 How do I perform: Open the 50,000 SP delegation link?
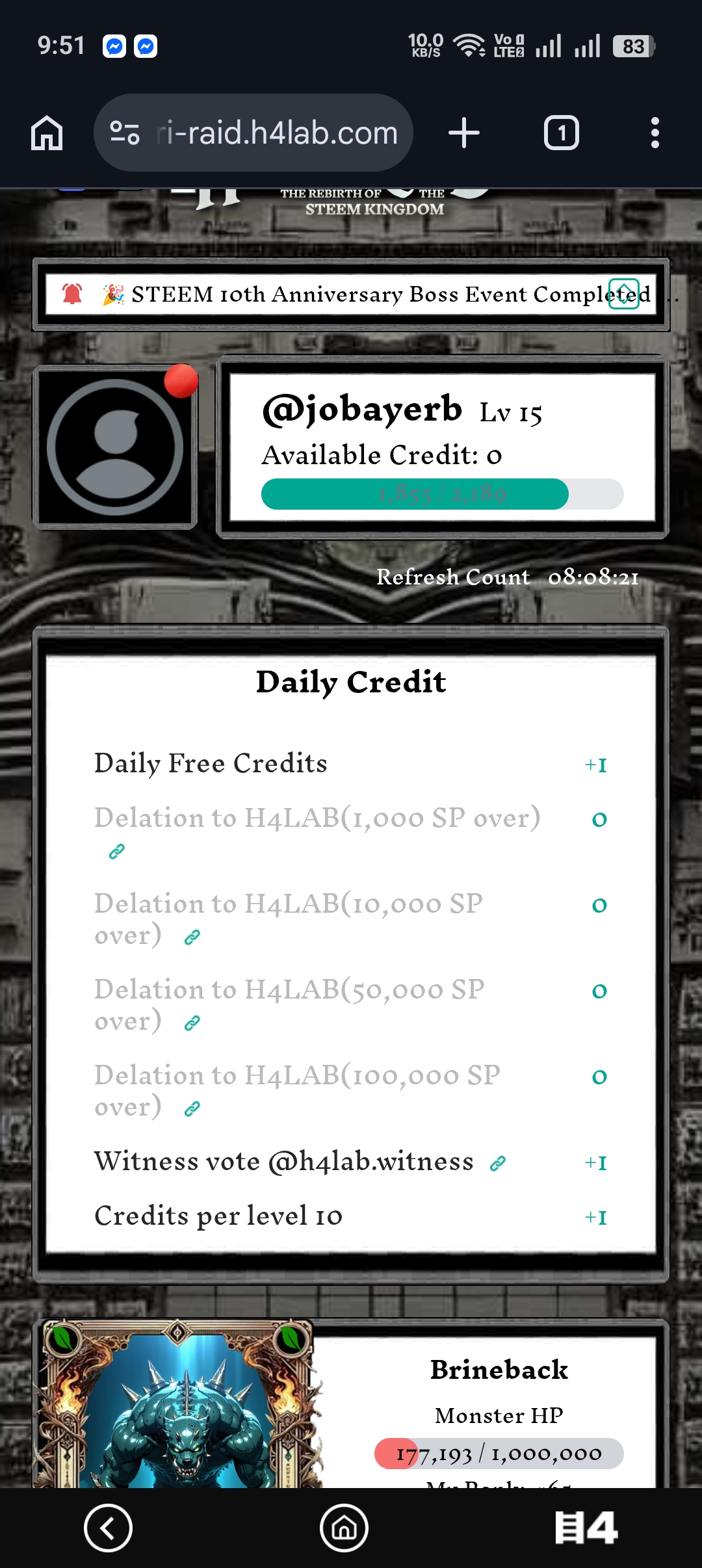click(x=192, y=1023)
